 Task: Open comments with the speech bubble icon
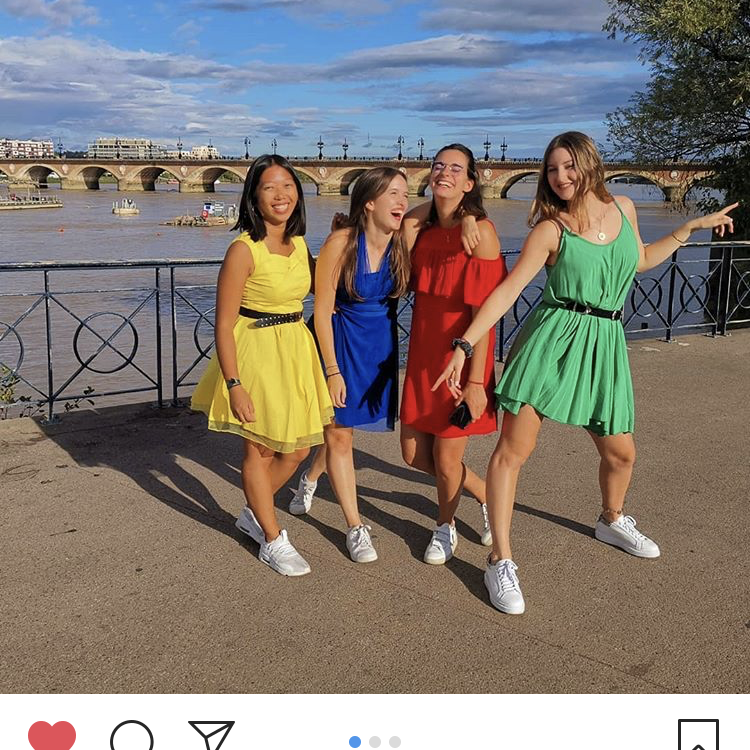(x=131, y=738)
